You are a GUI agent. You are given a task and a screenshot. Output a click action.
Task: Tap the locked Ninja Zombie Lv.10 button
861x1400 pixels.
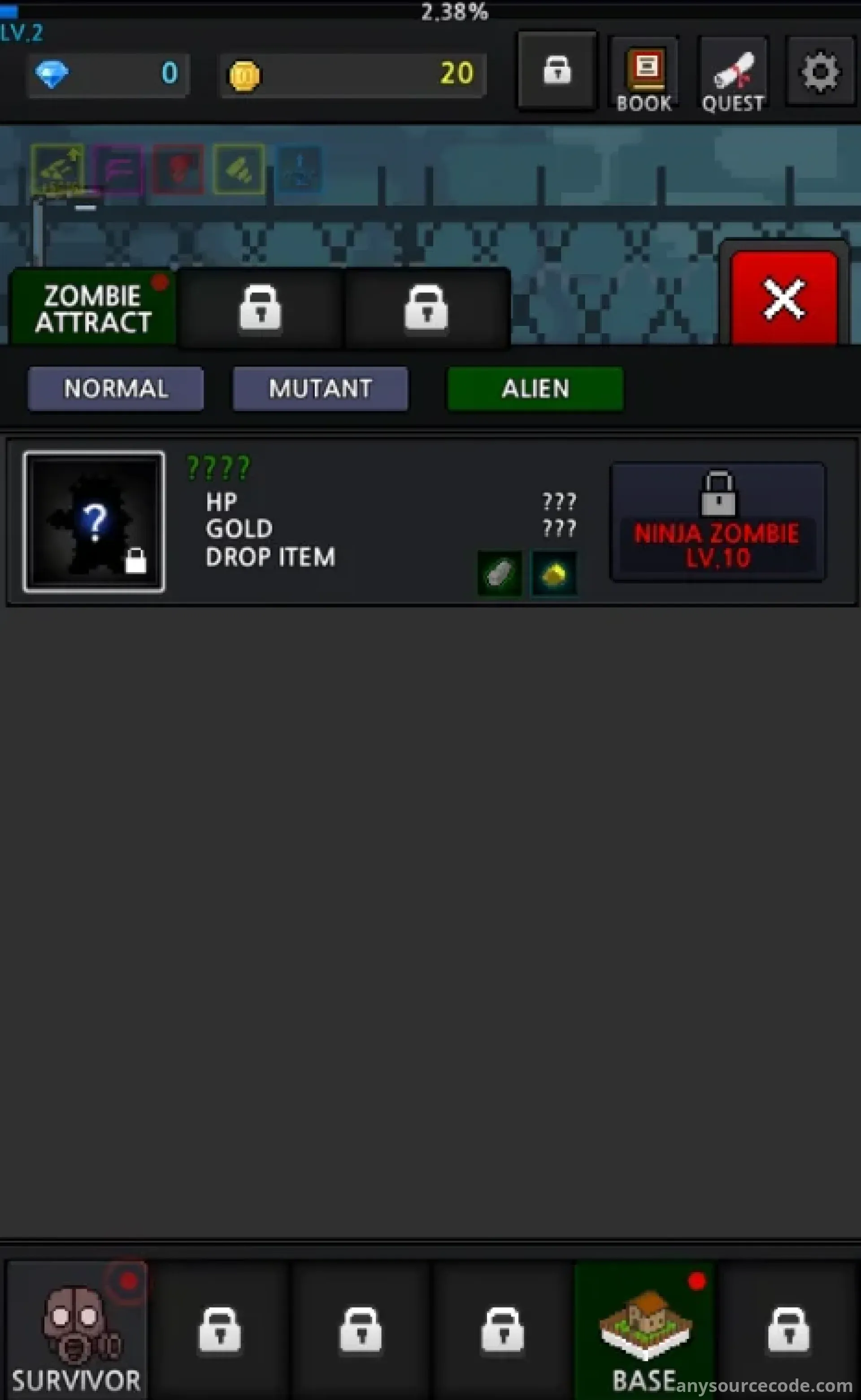tap(717, 522)
